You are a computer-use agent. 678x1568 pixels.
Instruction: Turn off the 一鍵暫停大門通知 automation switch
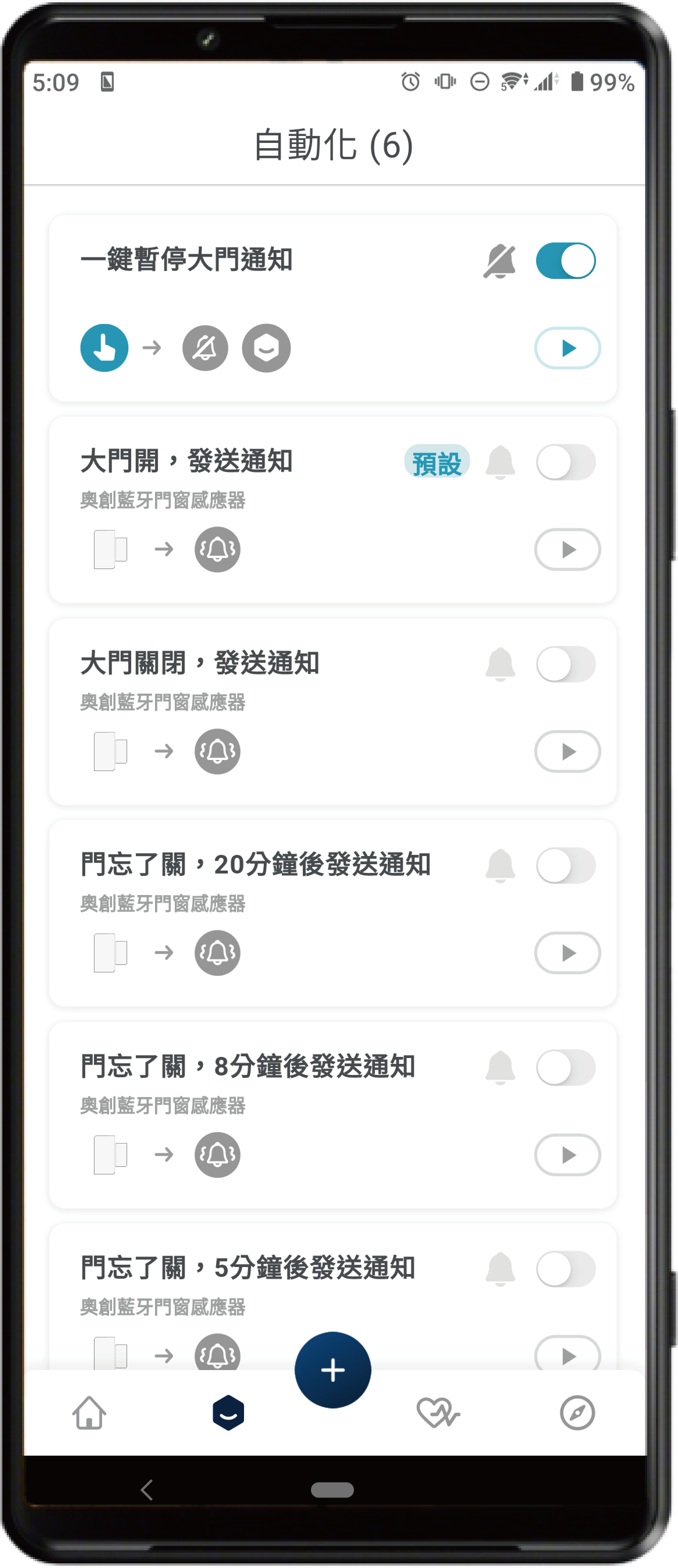click(565, 261)
